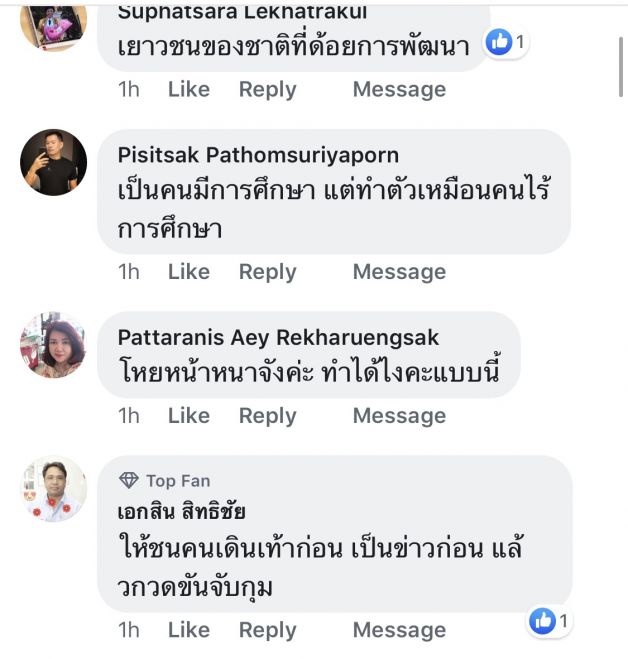View reactions on เอกสิน สิทธิชัย's comment
The image size is (628, 659).
(x=549, y=621)
